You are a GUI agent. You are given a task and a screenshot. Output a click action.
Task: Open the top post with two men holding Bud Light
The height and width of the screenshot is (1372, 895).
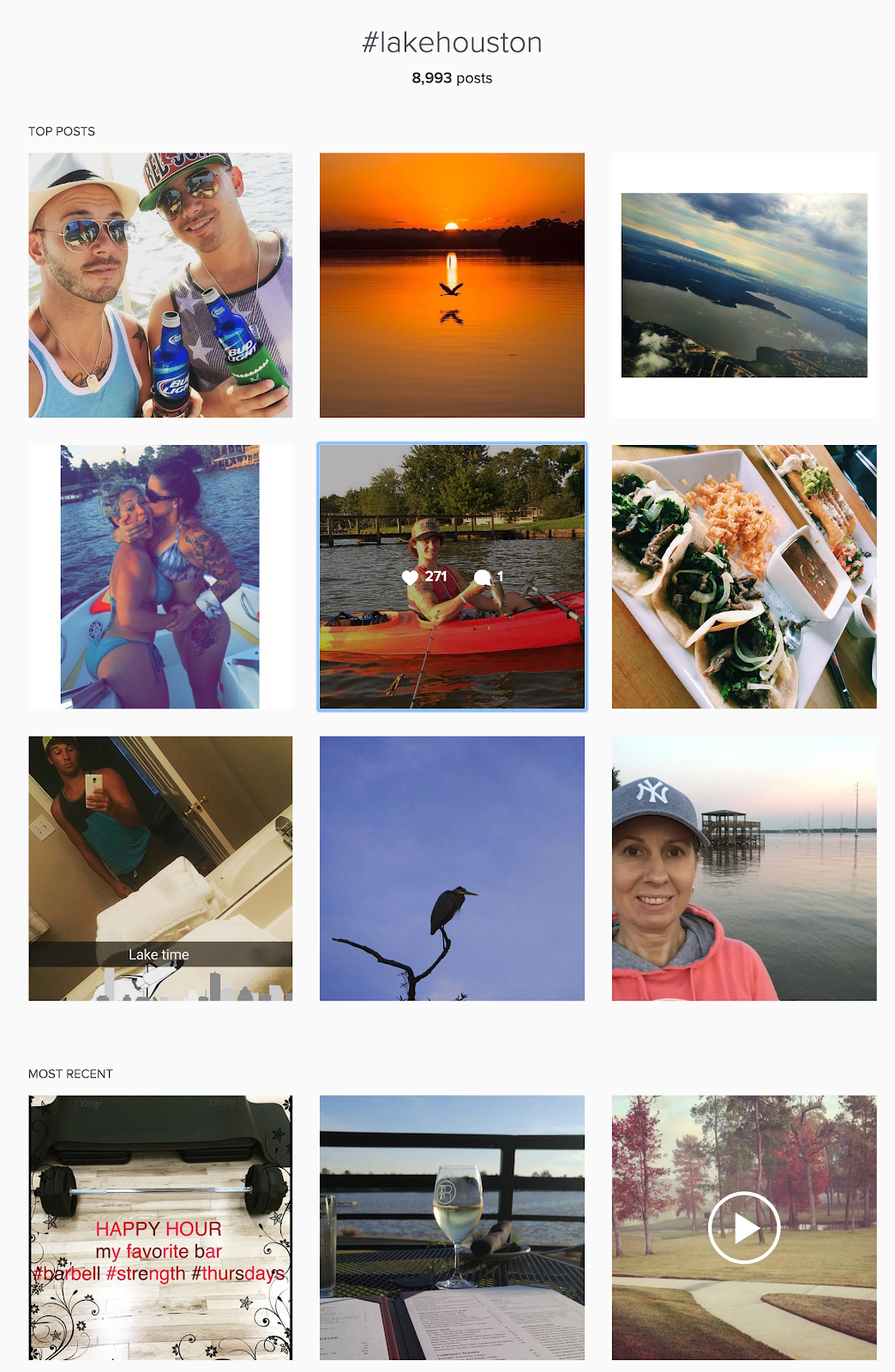pos(160,285)
